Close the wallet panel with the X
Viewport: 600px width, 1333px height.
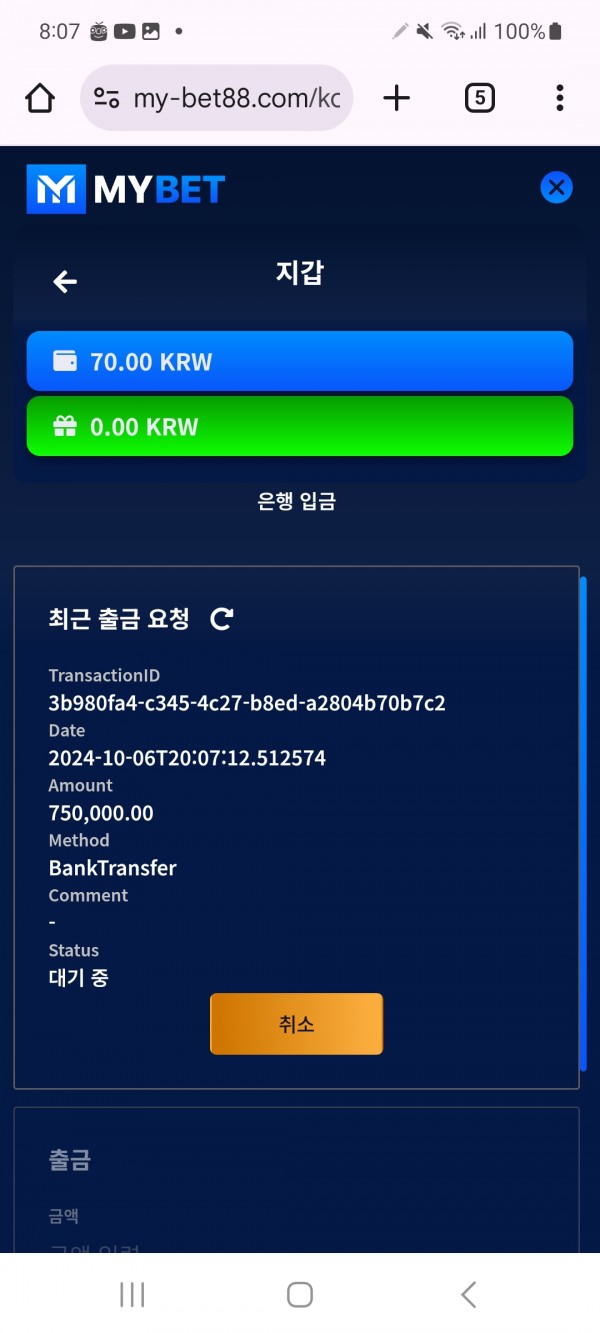click(556, 187)
